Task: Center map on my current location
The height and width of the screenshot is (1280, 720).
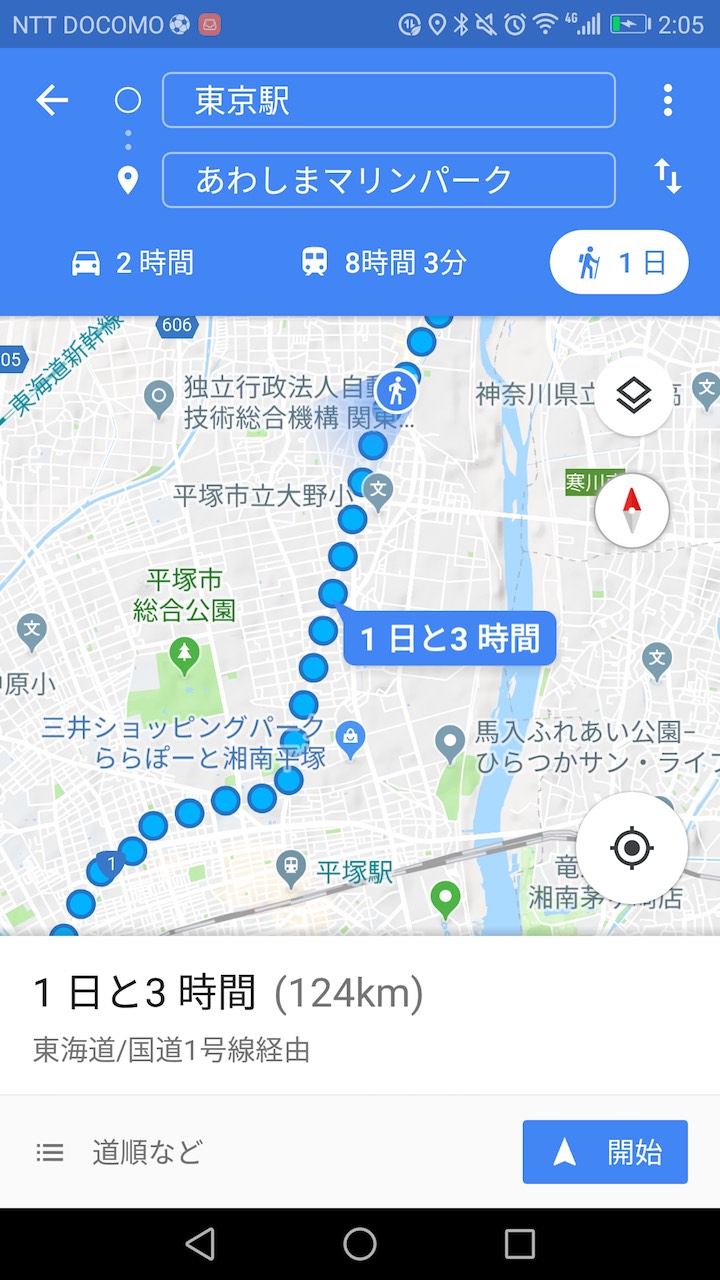Action: click(x=631, y=849)
